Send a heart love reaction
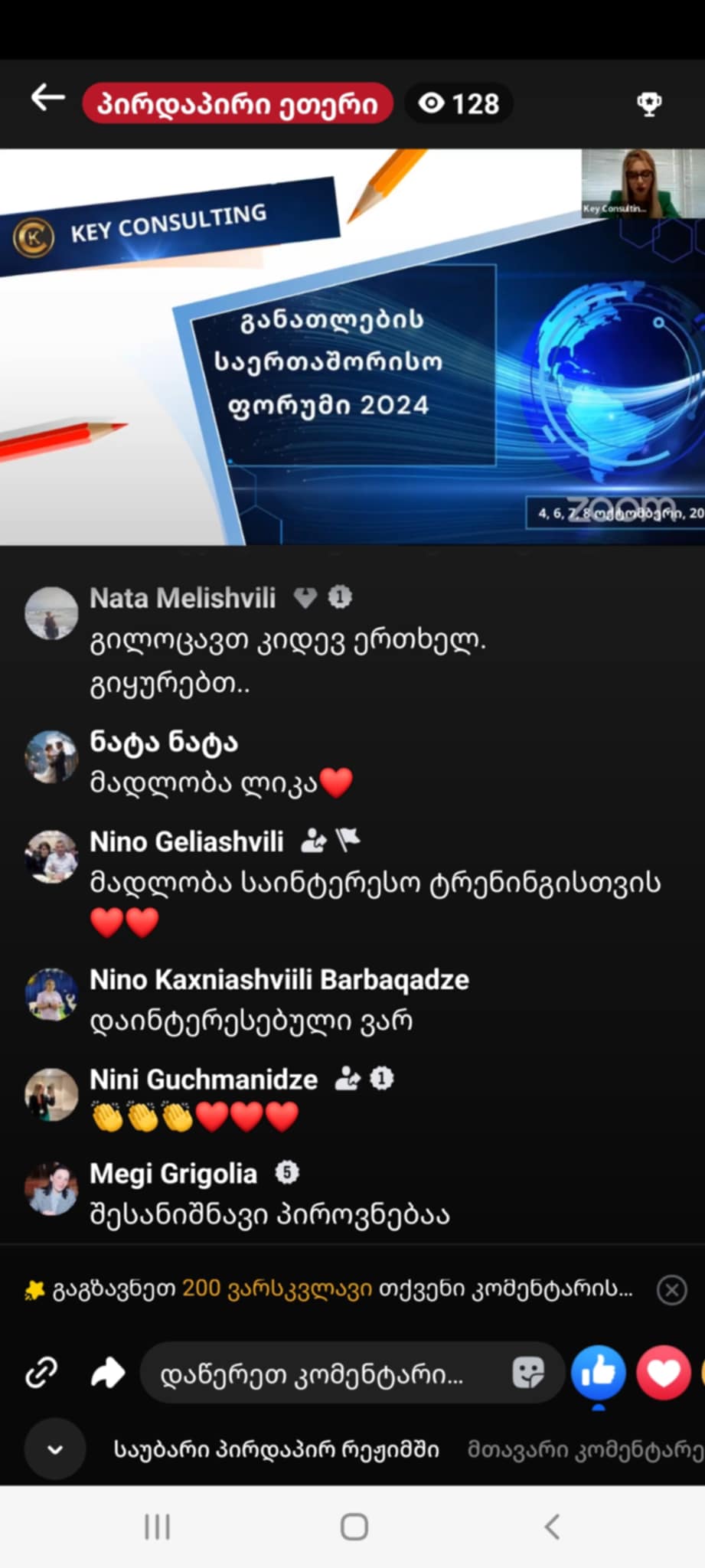705x1568 pixels. click(x=664, y=1372)
